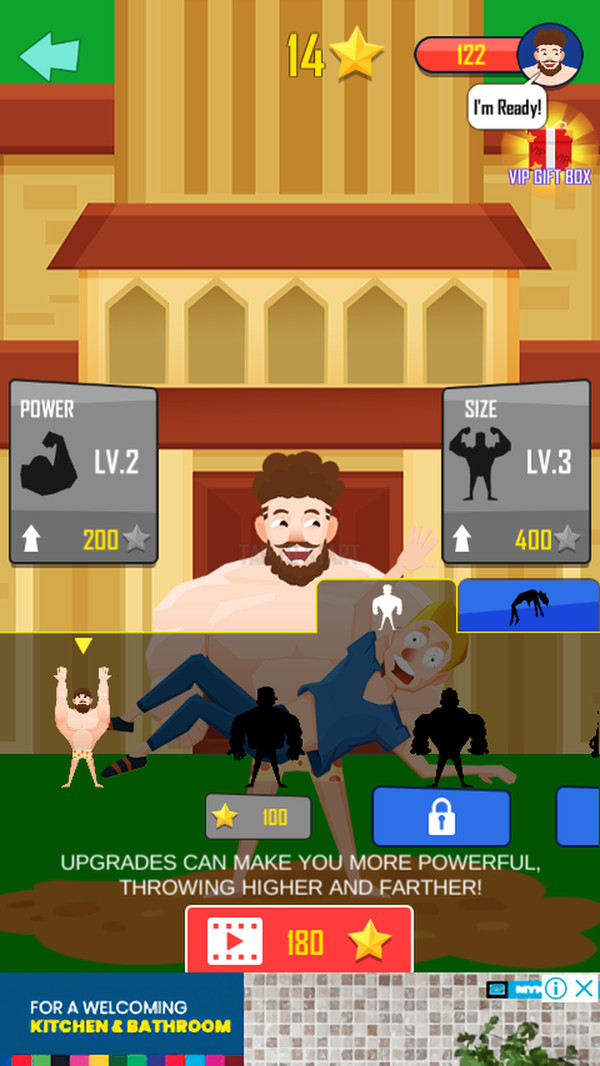Watch a video for 180 stars
Screen dimensions: 600x1066
(299, 940)
